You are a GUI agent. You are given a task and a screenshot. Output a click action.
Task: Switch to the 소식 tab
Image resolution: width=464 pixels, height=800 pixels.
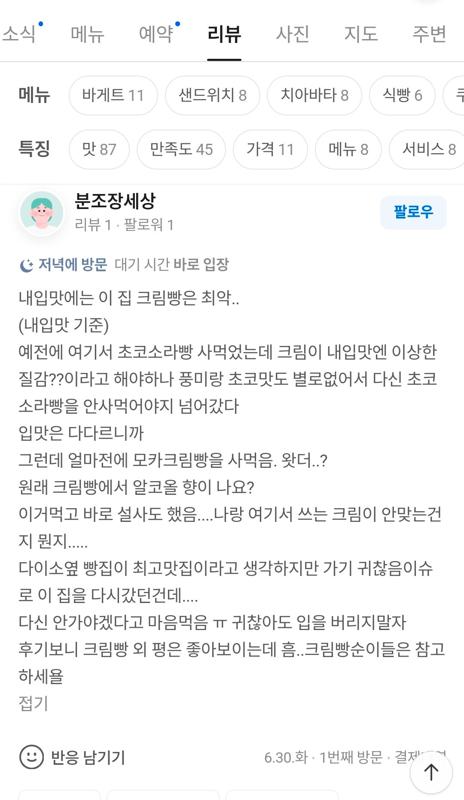(19, 34)
